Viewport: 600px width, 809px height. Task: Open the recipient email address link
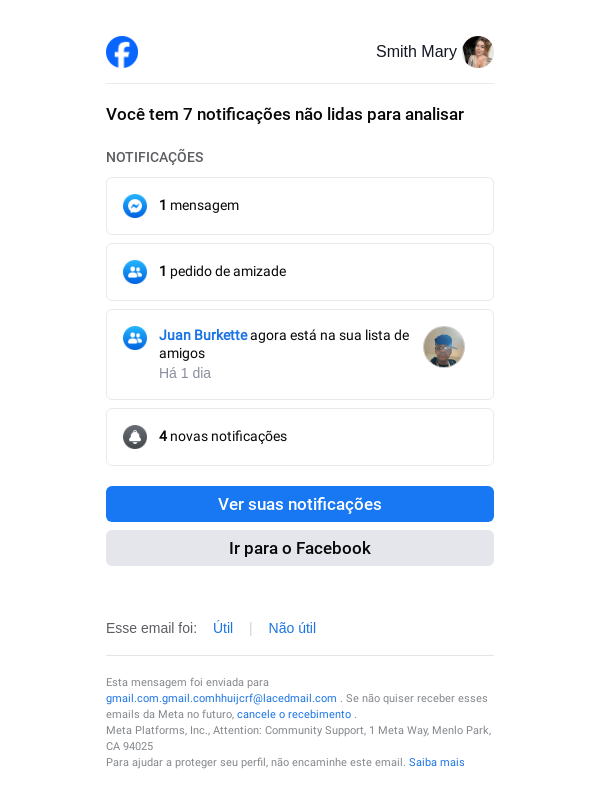pos(221,698)
